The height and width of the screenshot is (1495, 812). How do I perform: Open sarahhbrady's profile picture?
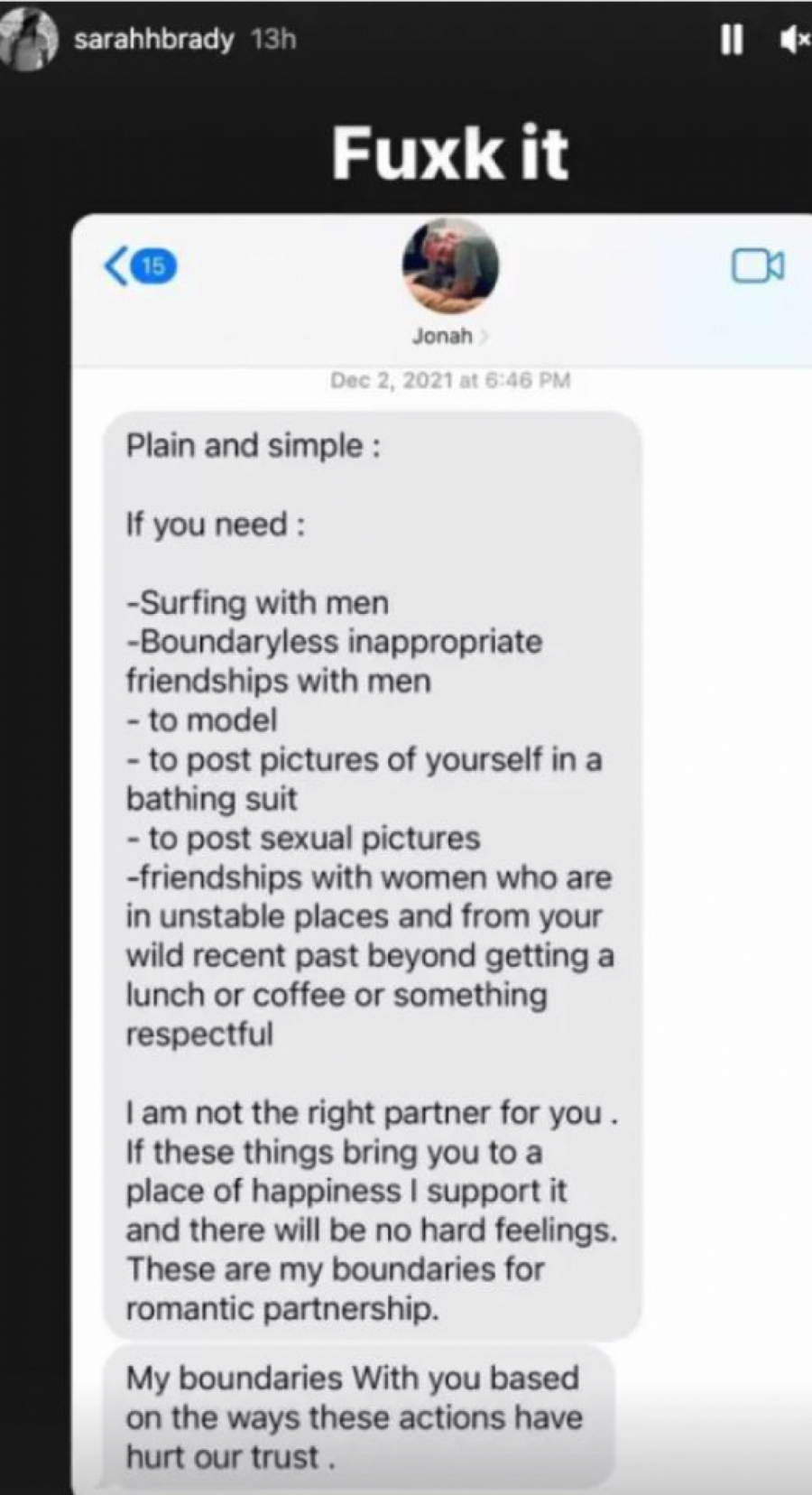pos(29,40)
